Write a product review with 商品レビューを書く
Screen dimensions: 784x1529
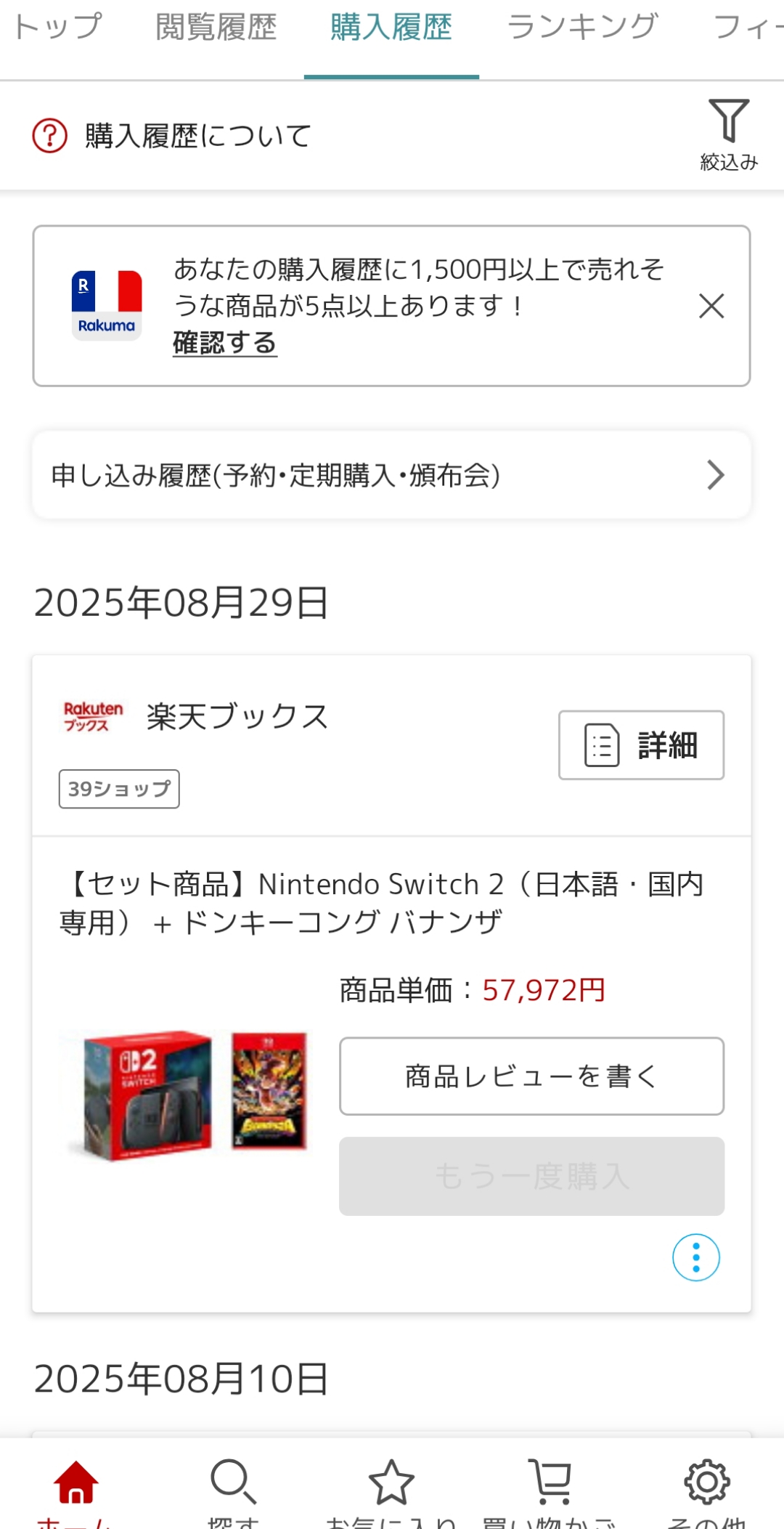[x=531, y=1076]
